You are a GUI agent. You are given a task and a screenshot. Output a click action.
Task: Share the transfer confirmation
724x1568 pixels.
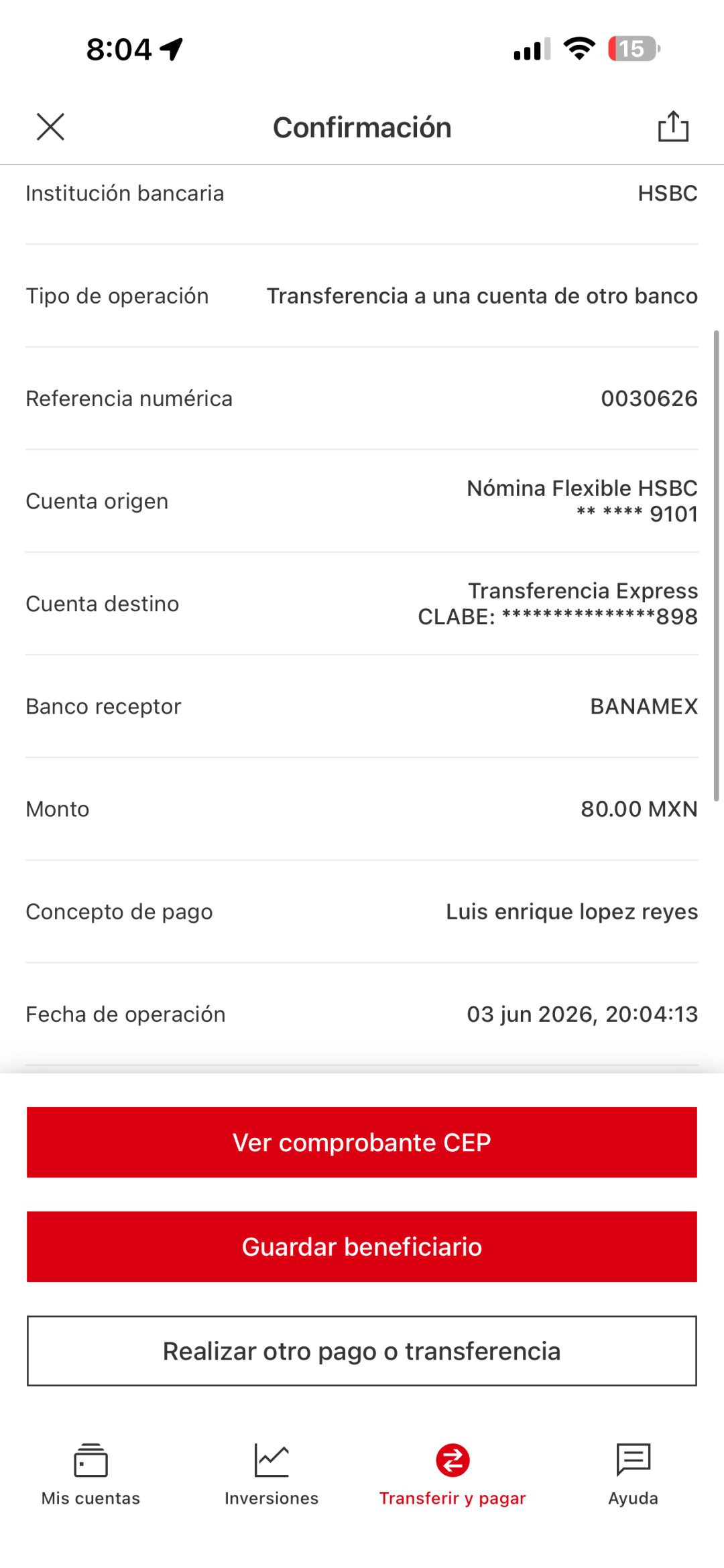(x=673, y=126)
